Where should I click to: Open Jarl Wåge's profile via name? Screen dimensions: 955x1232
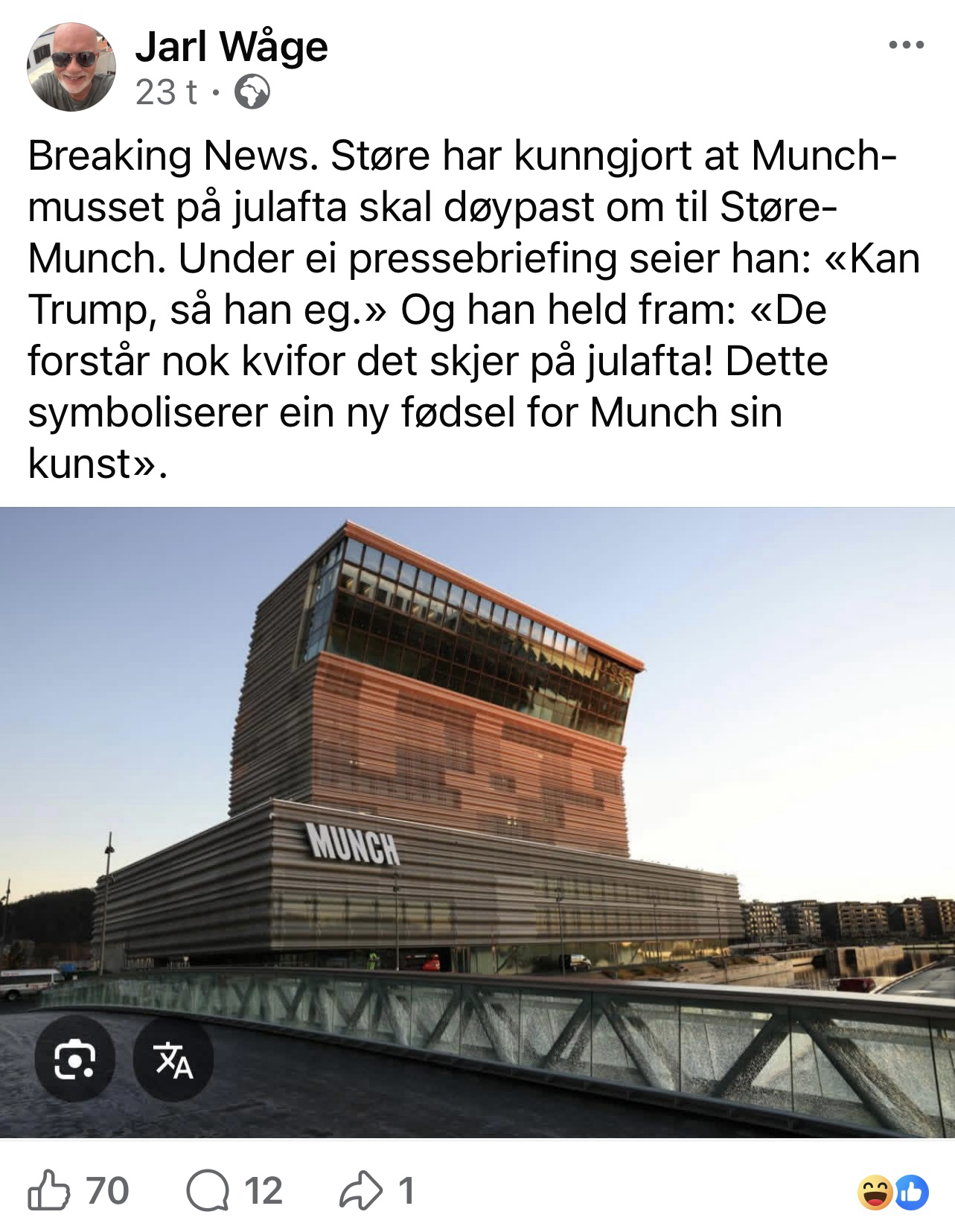231,48
